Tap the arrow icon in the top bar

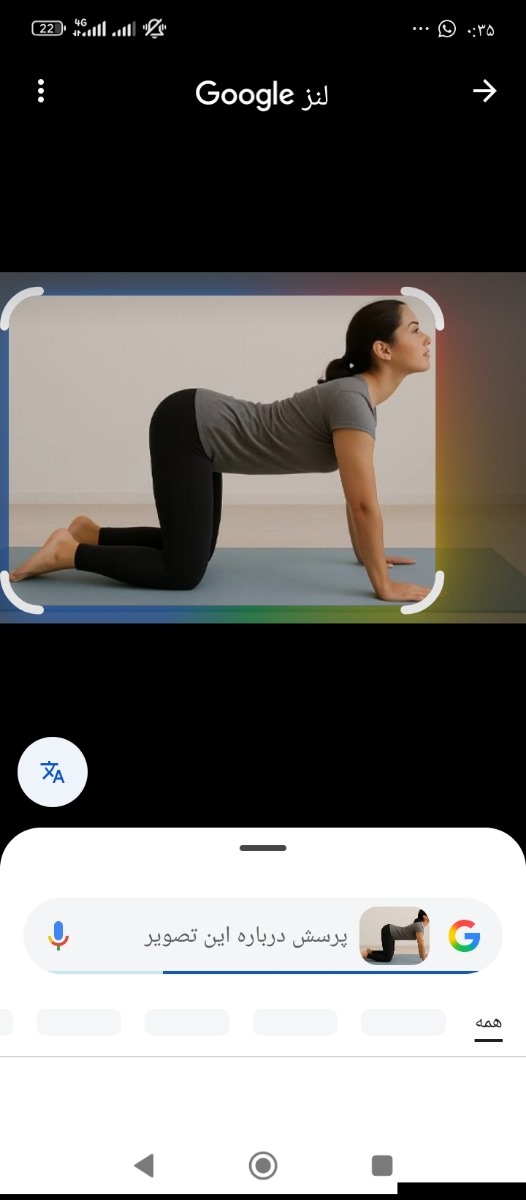point(484,91)
